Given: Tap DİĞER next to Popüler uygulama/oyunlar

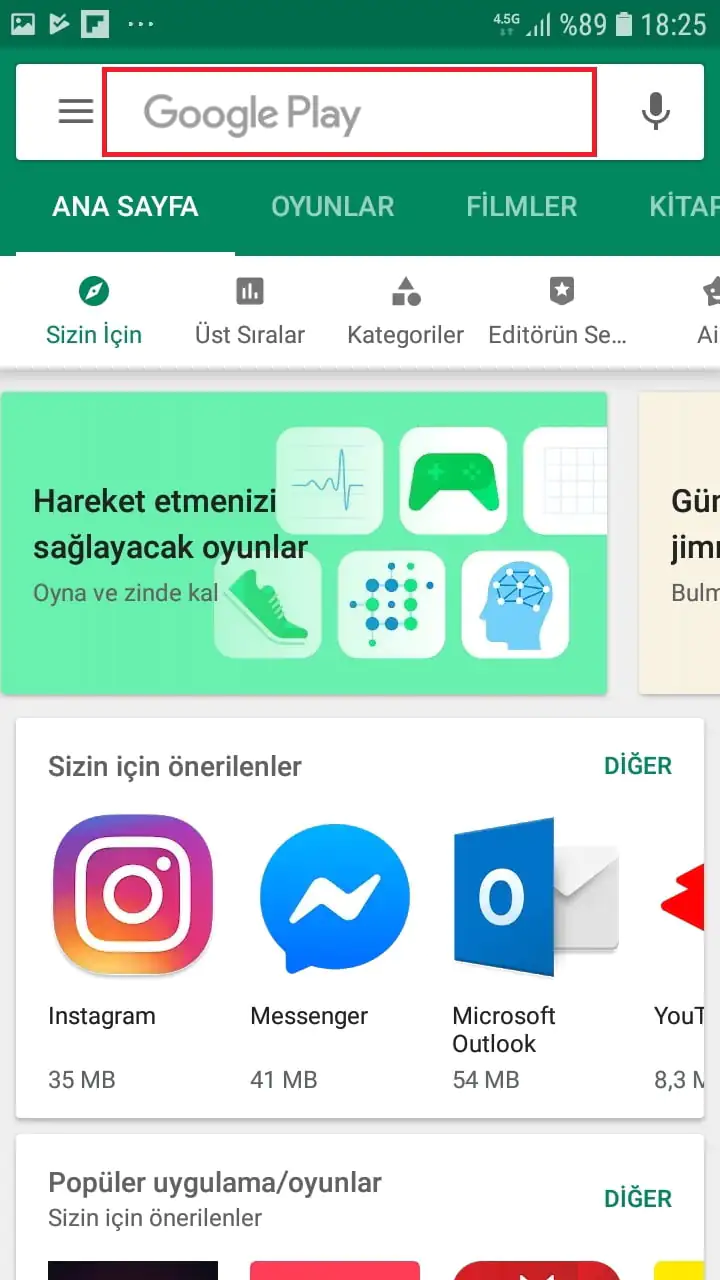Looking at the screenshot, I should point(637,1199).
